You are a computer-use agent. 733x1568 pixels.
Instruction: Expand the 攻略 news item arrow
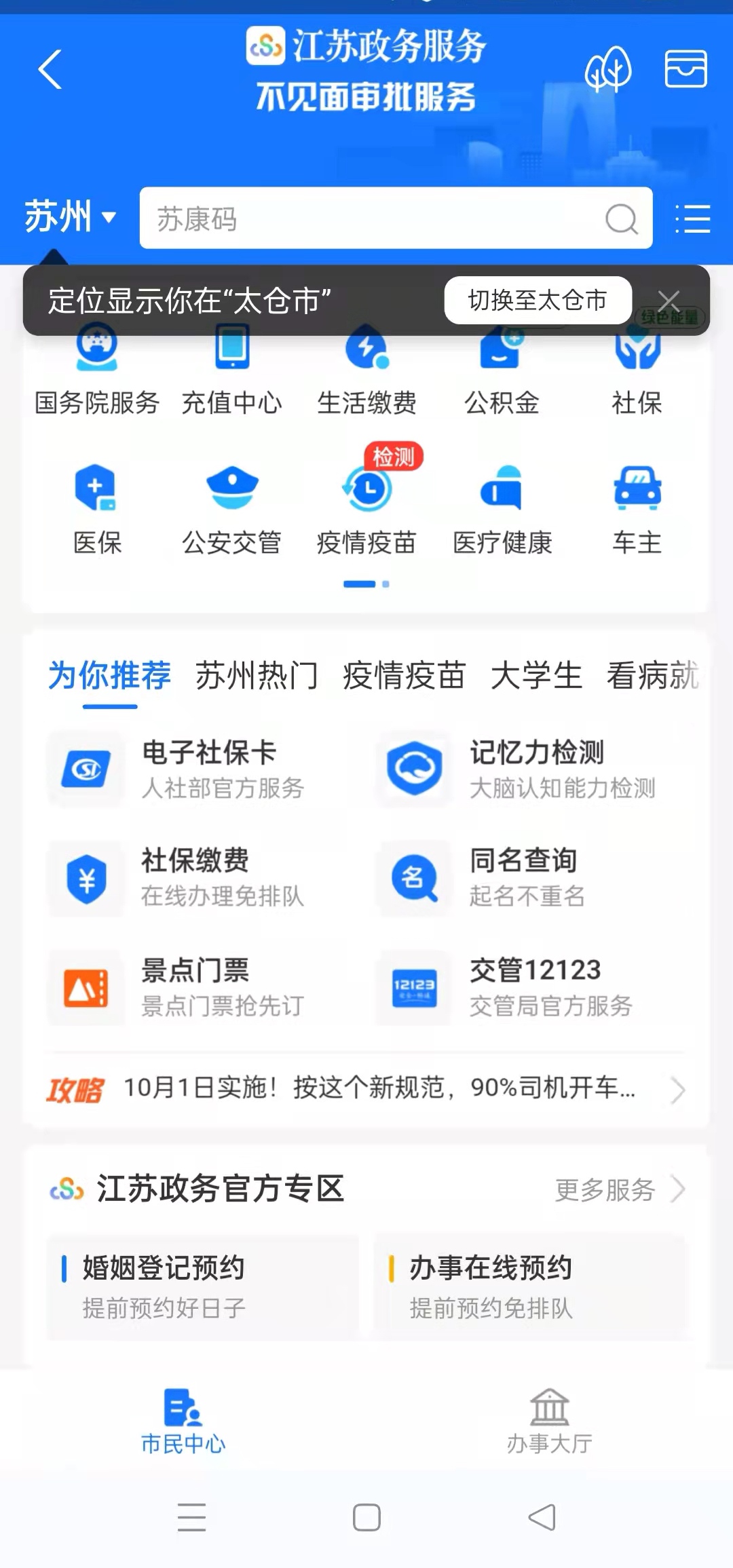click(x=677, y=1089)
